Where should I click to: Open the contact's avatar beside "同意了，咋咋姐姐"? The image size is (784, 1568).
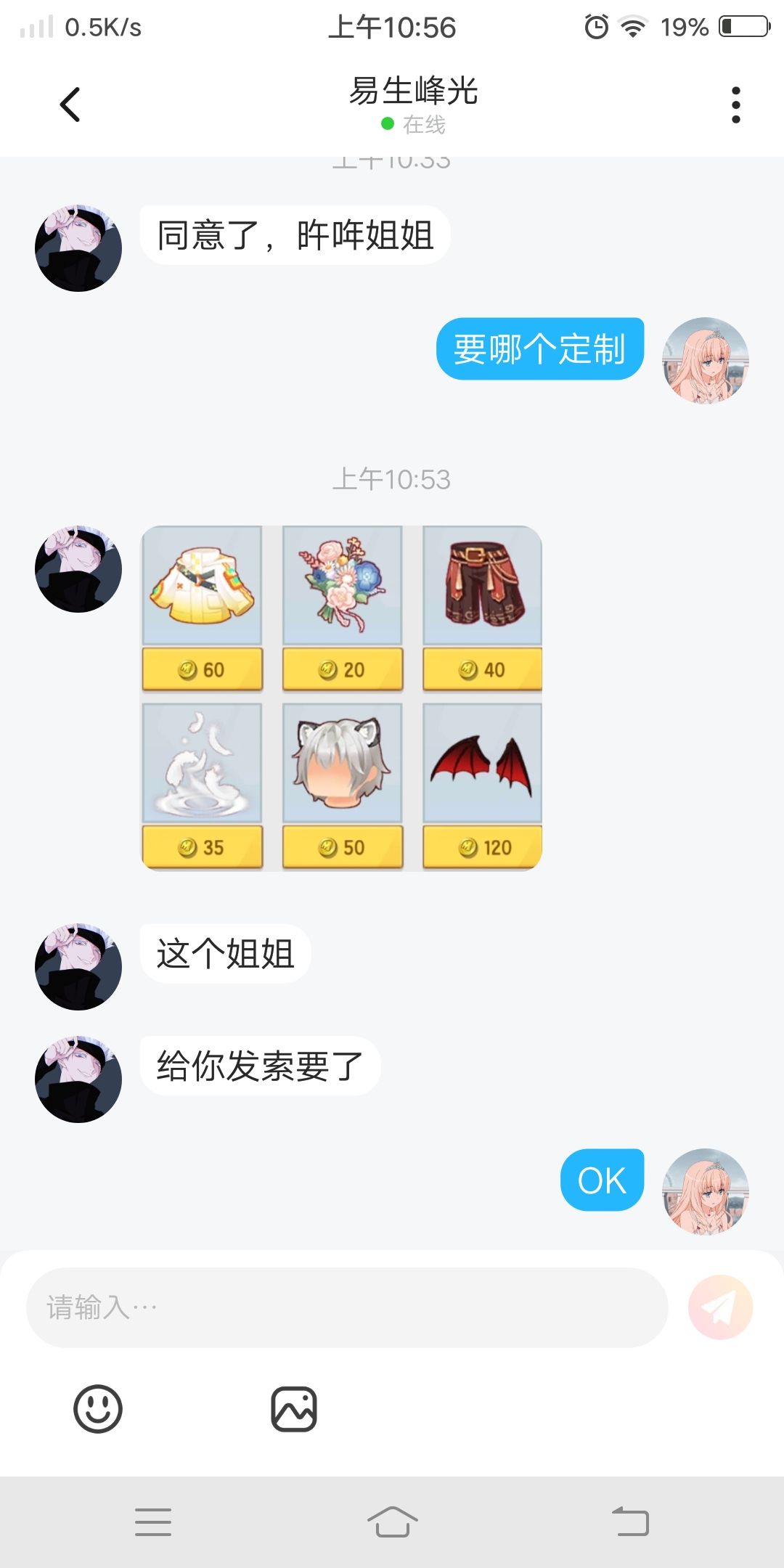point(78,248)
